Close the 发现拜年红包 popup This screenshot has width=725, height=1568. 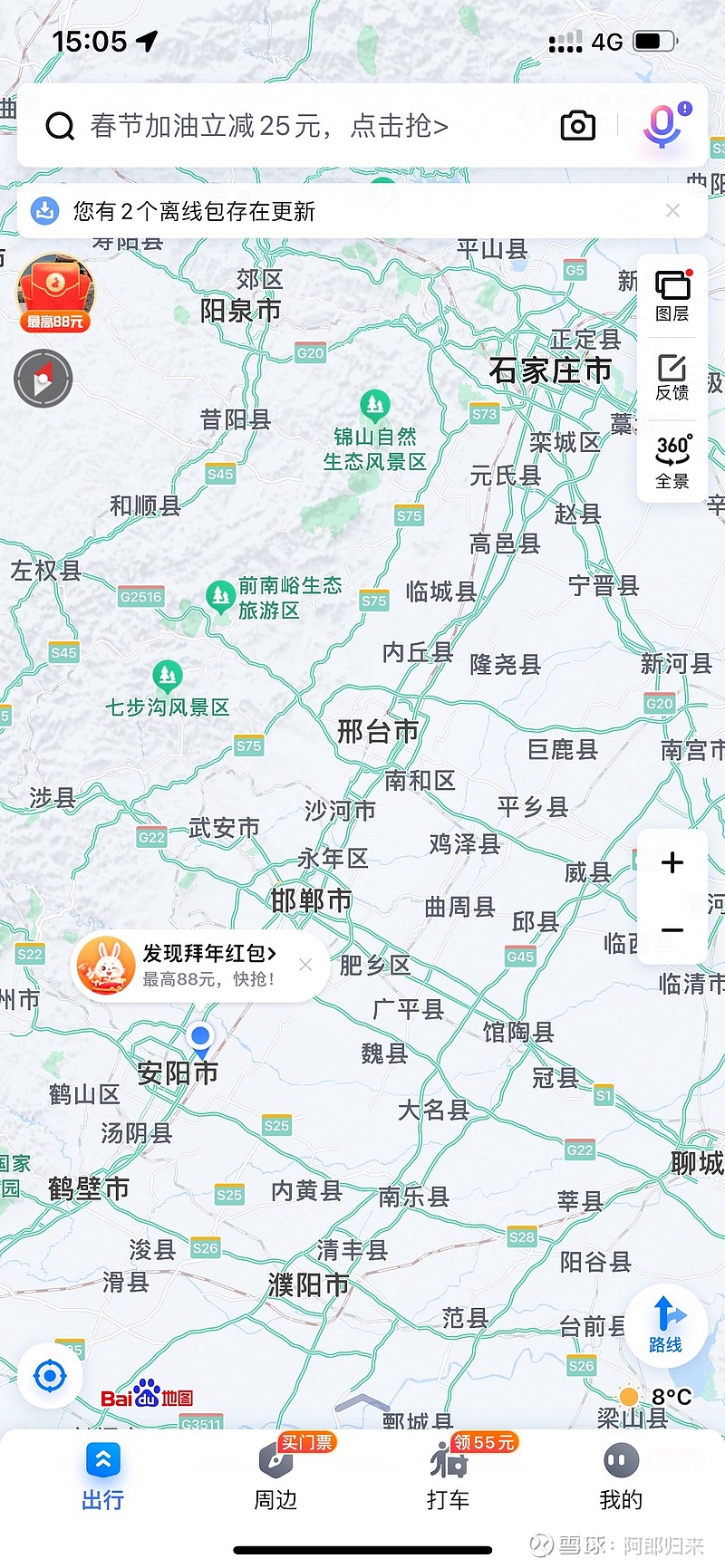point(305,965)
